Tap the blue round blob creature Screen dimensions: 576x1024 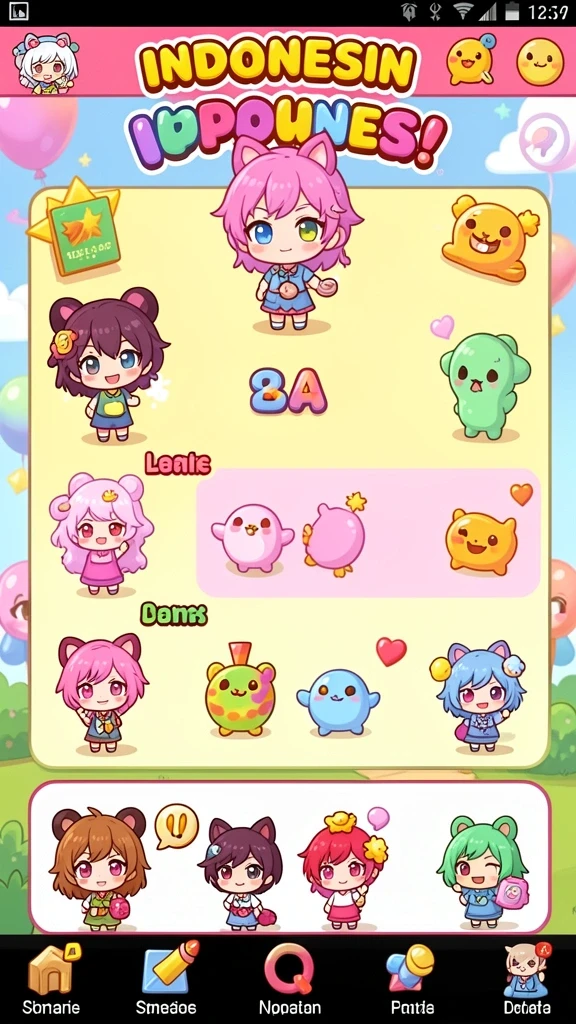click(x=338, y=702)
